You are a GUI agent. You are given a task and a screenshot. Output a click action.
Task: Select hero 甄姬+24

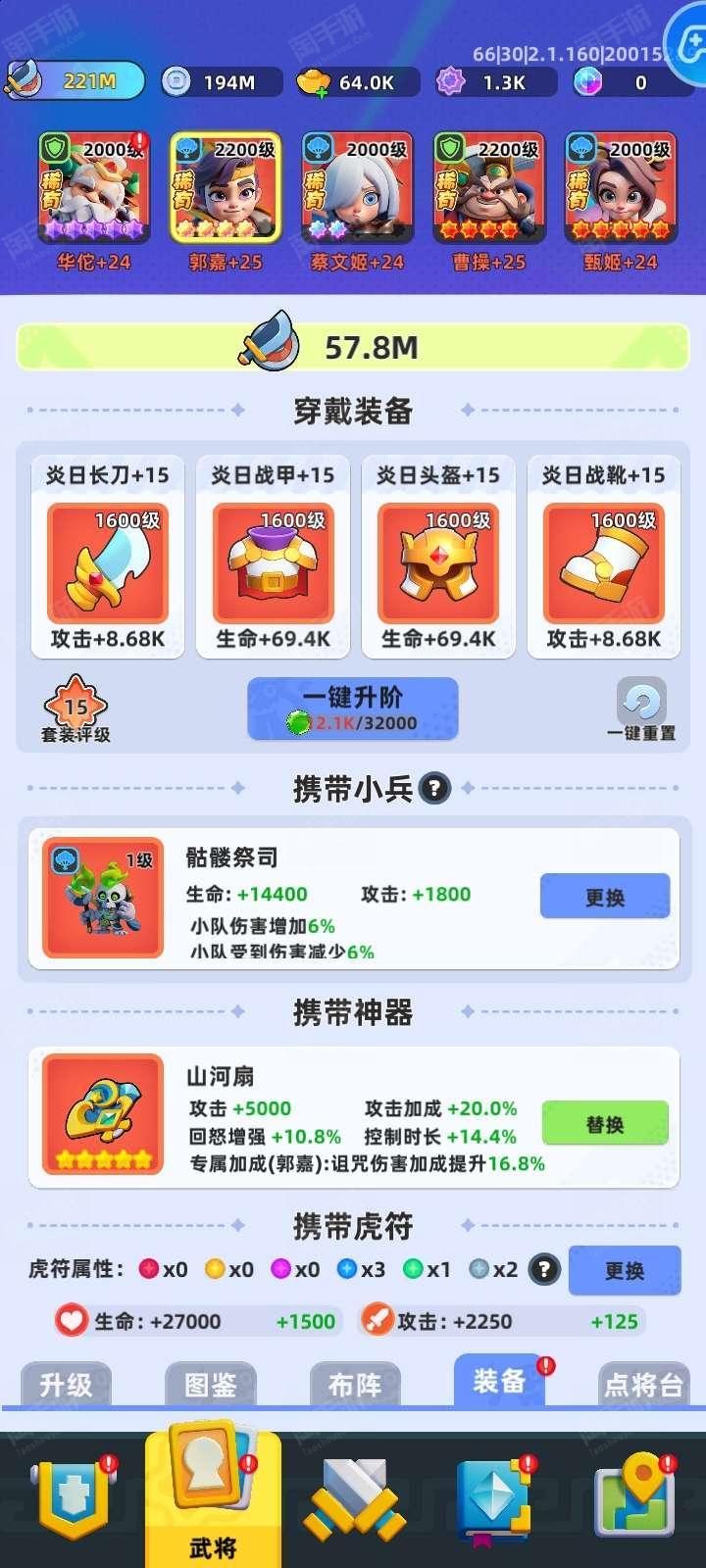click(x=620, y=189)
